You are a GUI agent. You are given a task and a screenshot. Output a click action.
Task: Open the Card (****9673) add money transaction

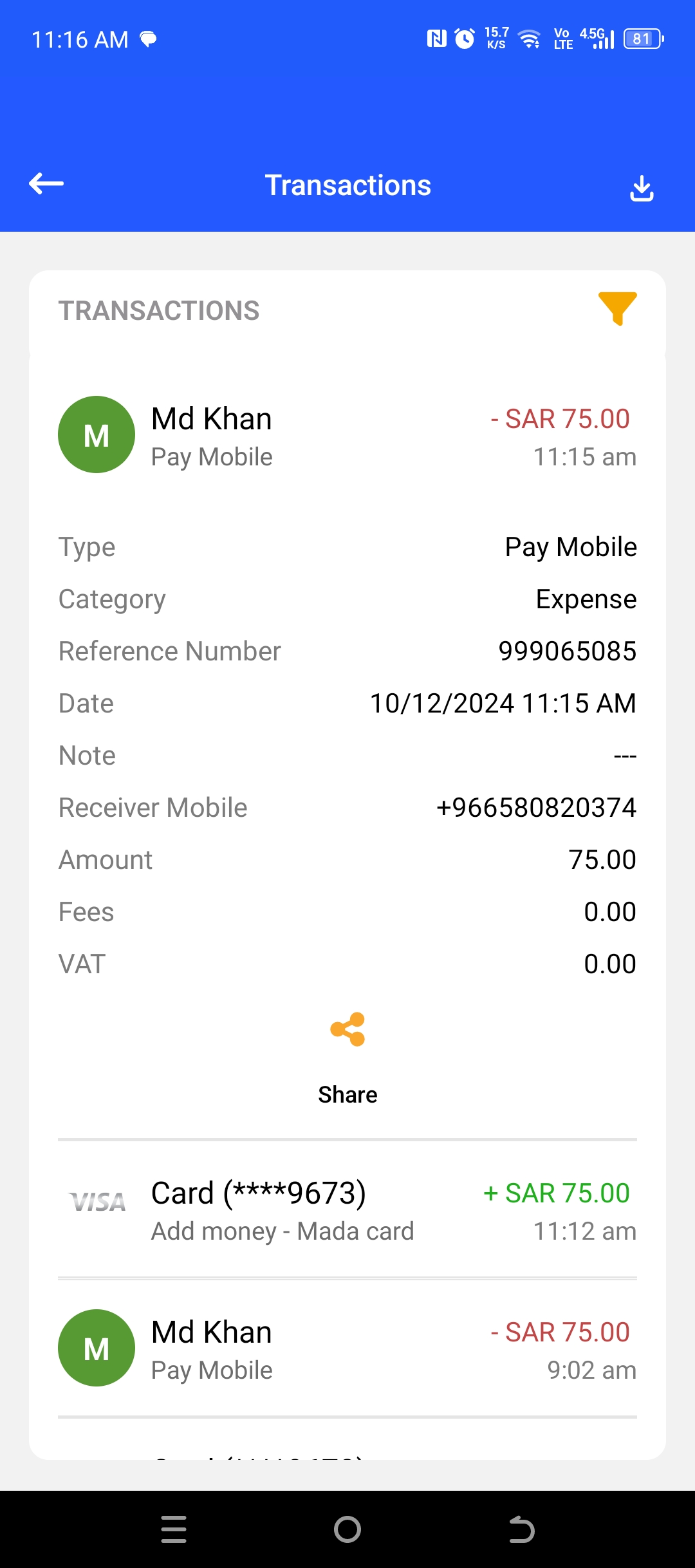pyautogui.click(x=347, y=1210)
